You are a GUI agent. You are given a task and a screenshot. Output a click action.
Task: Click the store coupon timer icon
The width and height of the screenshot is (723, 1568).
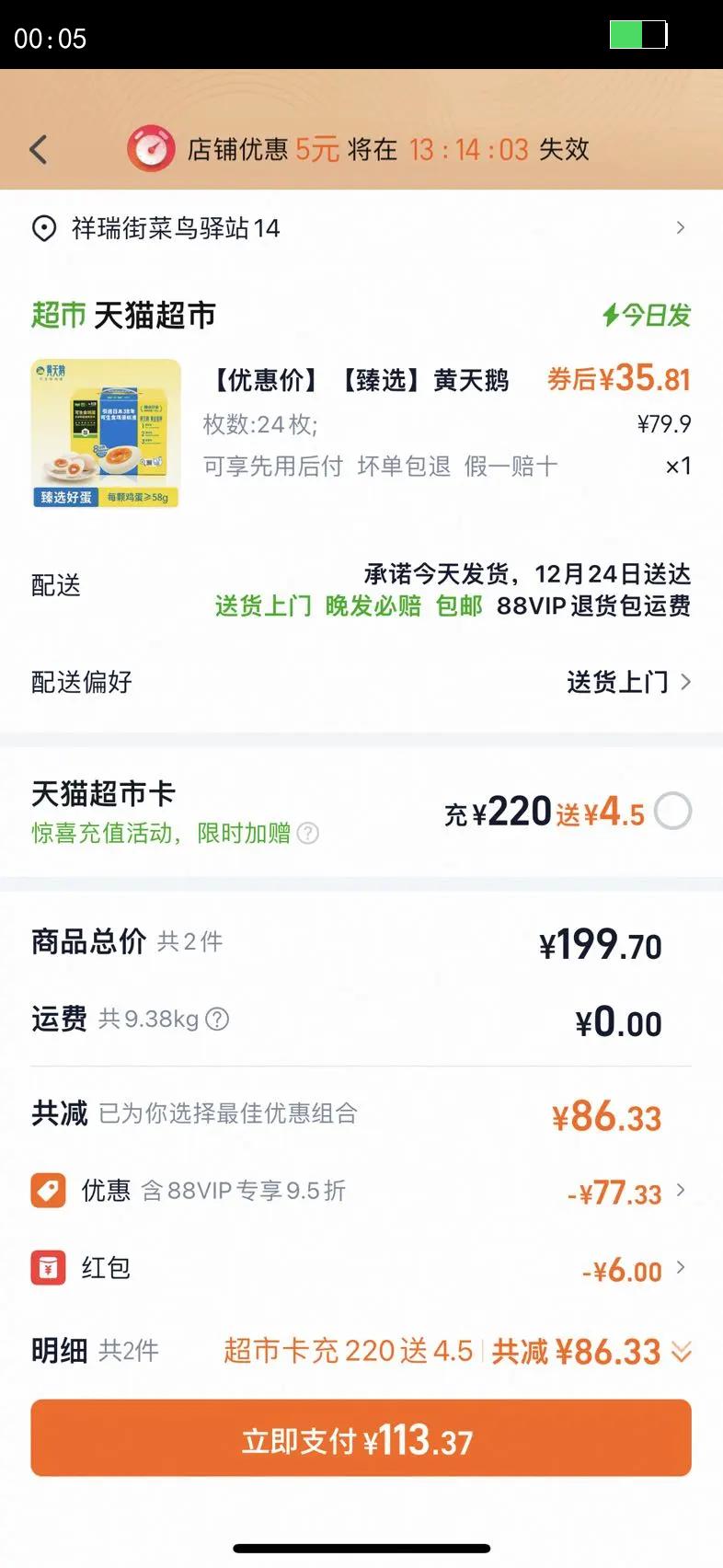click(x=151, y=147)
